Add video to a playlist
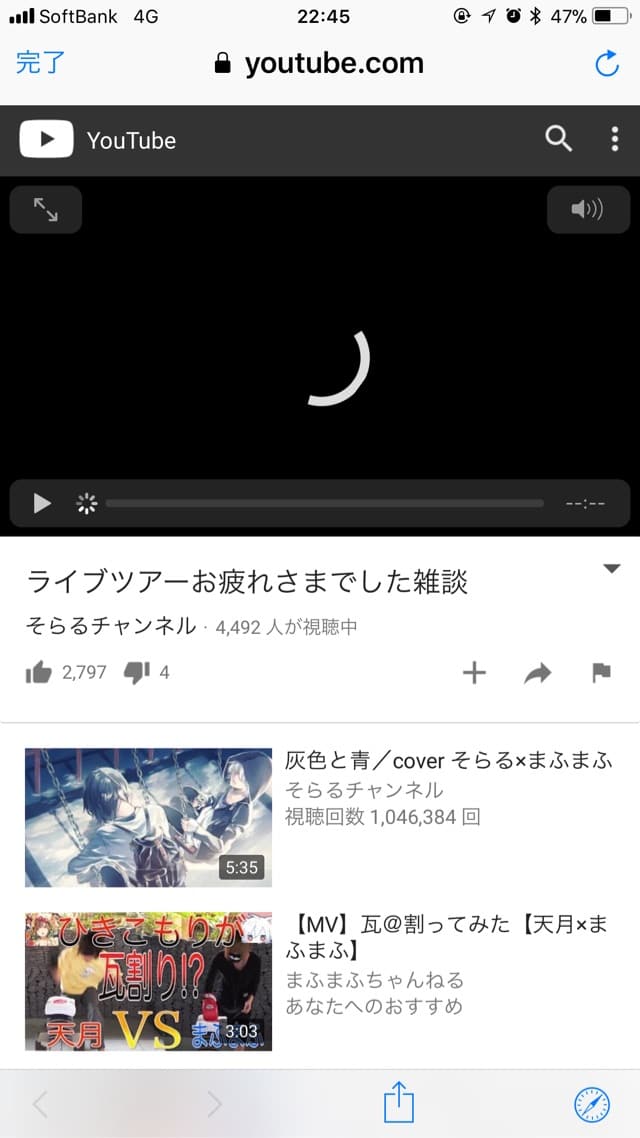This screenshot has width=640, height=1138. click(x=474, y=673)
